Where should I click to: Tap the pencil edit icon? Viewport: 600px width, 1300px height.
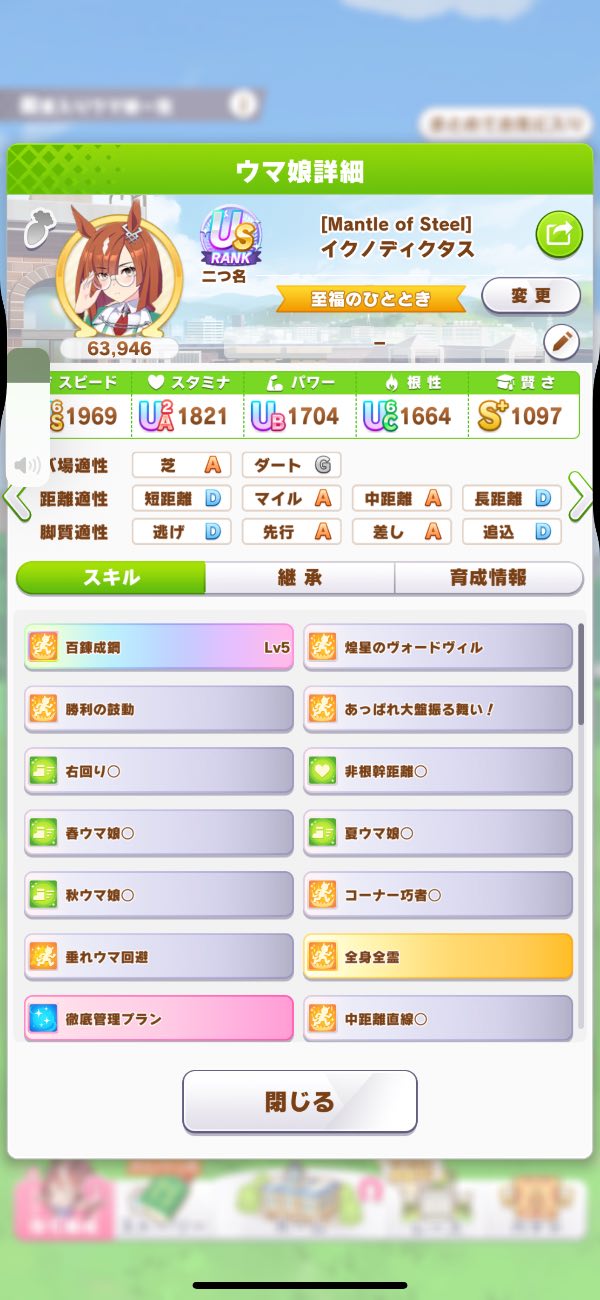tap(561, 343)
